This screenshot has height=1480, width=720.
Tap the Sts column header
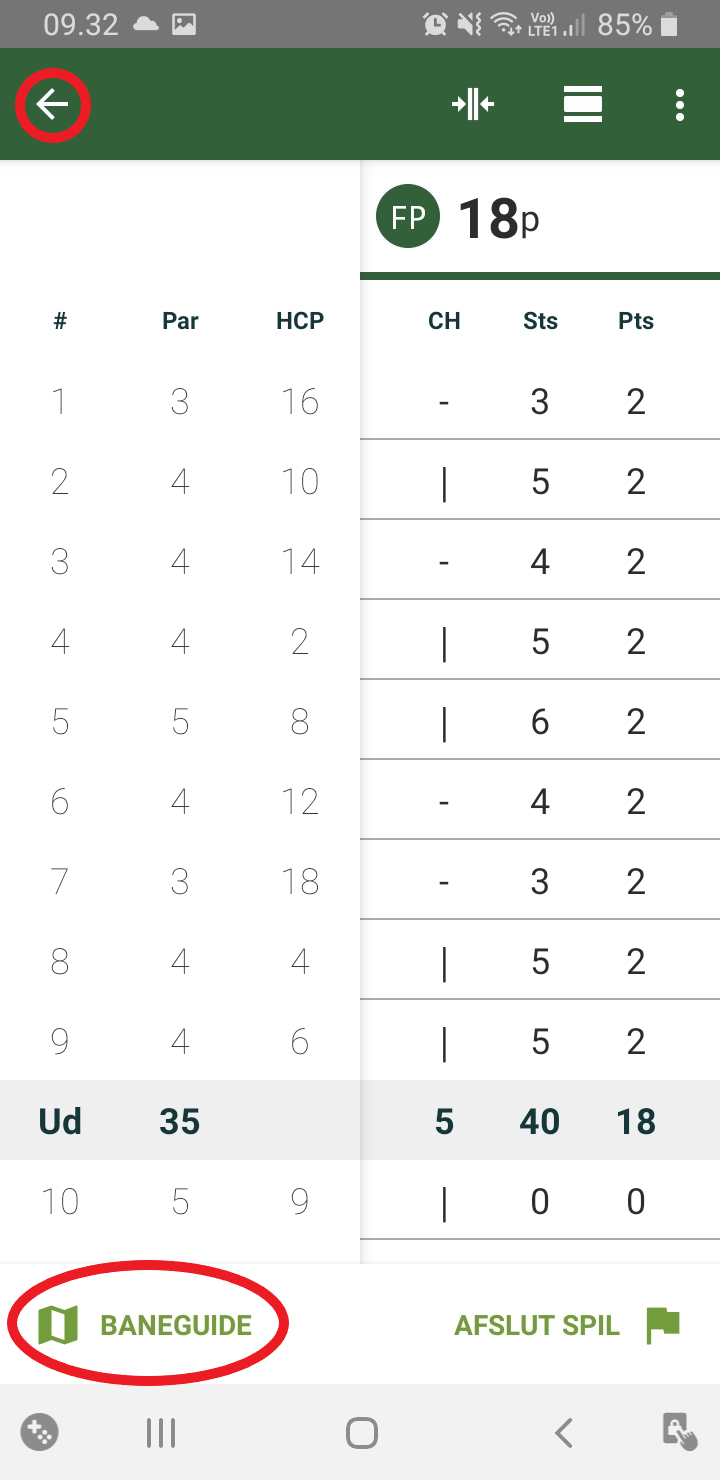(540, 321)
